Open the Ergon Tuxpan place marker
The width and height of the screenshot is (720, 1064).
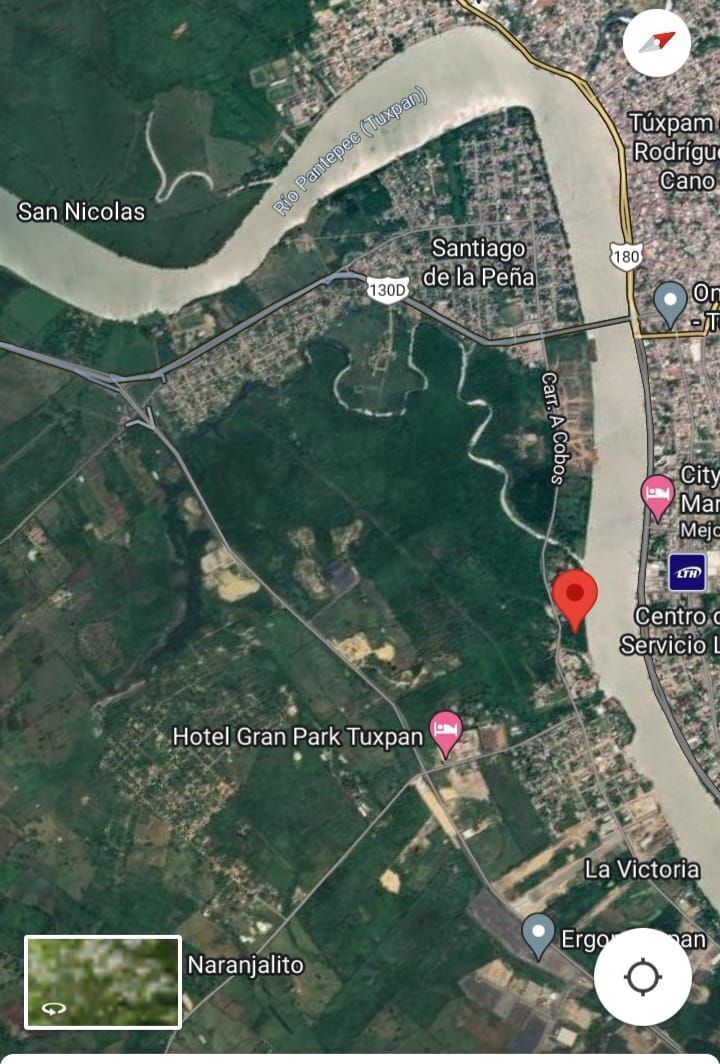pos(538,936)
